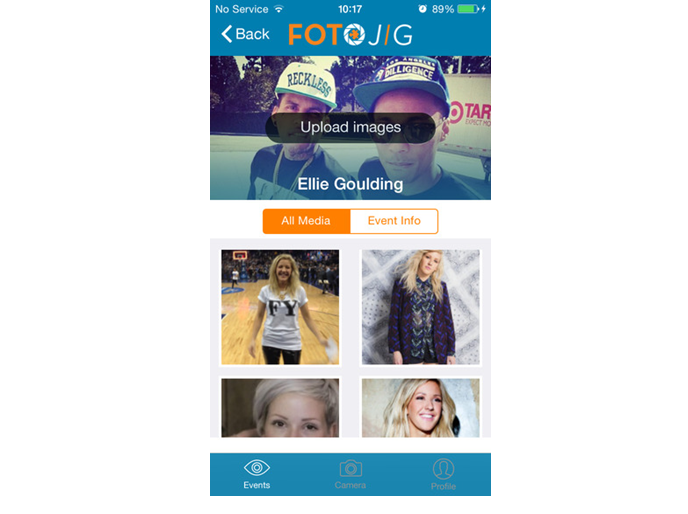
Task: Open the photo of woman in patterned jacket
Action: point(420,306)
